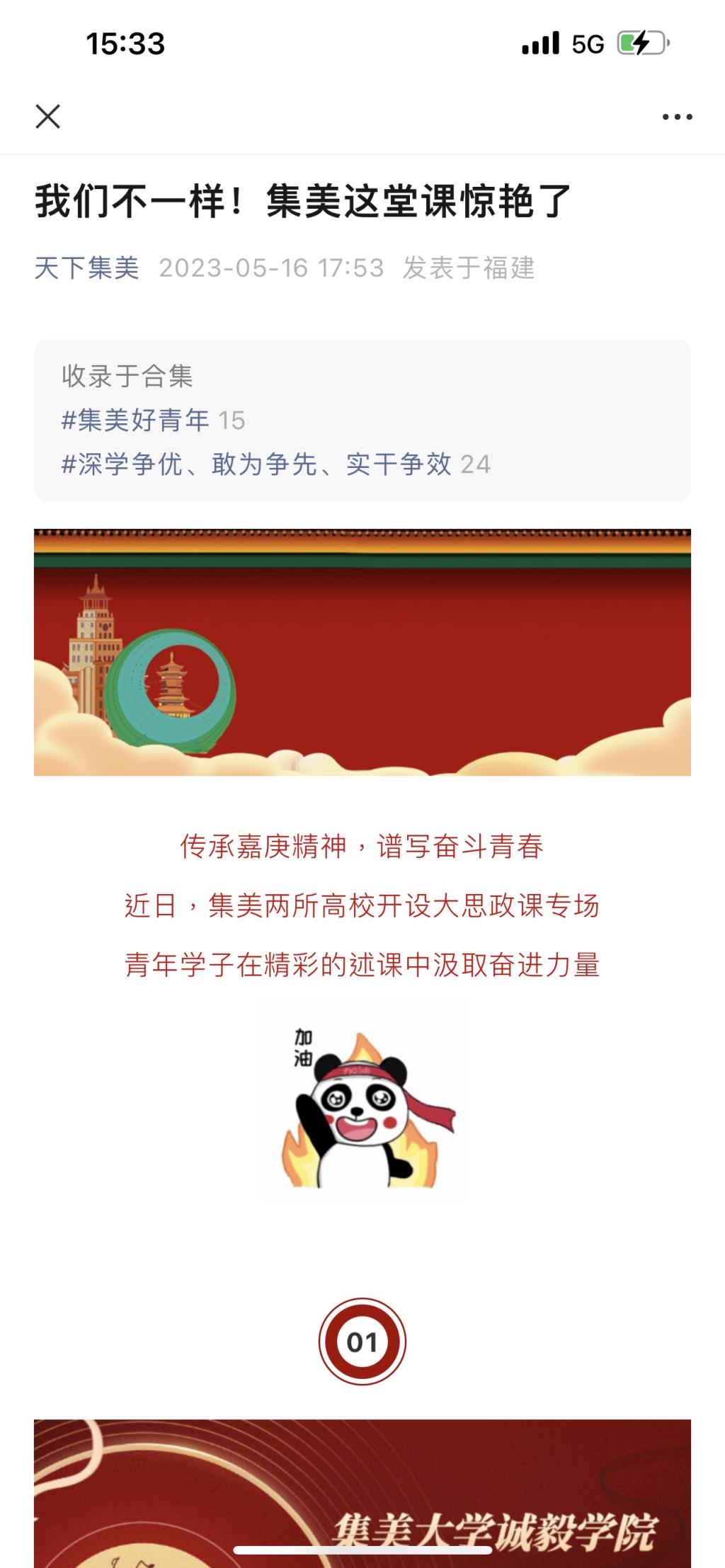This screenshot has height=1568, width=725.
Task: Open the 天下集美 account profile
Action: point(86,268)
